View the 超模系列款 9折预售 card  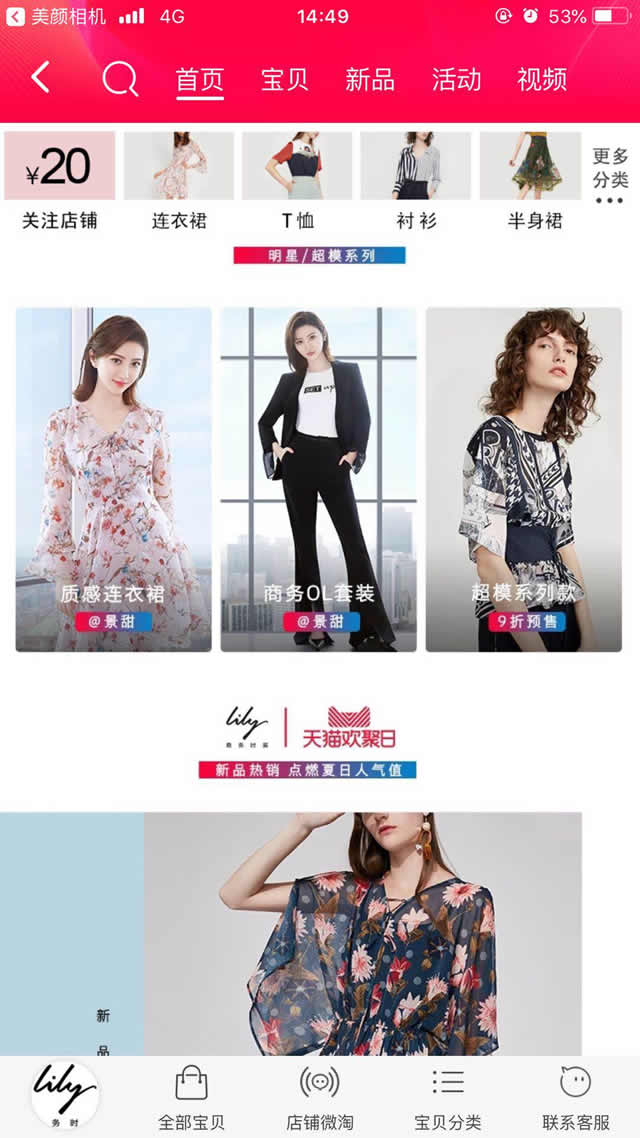pyautogui.click(x=524, y=480)
